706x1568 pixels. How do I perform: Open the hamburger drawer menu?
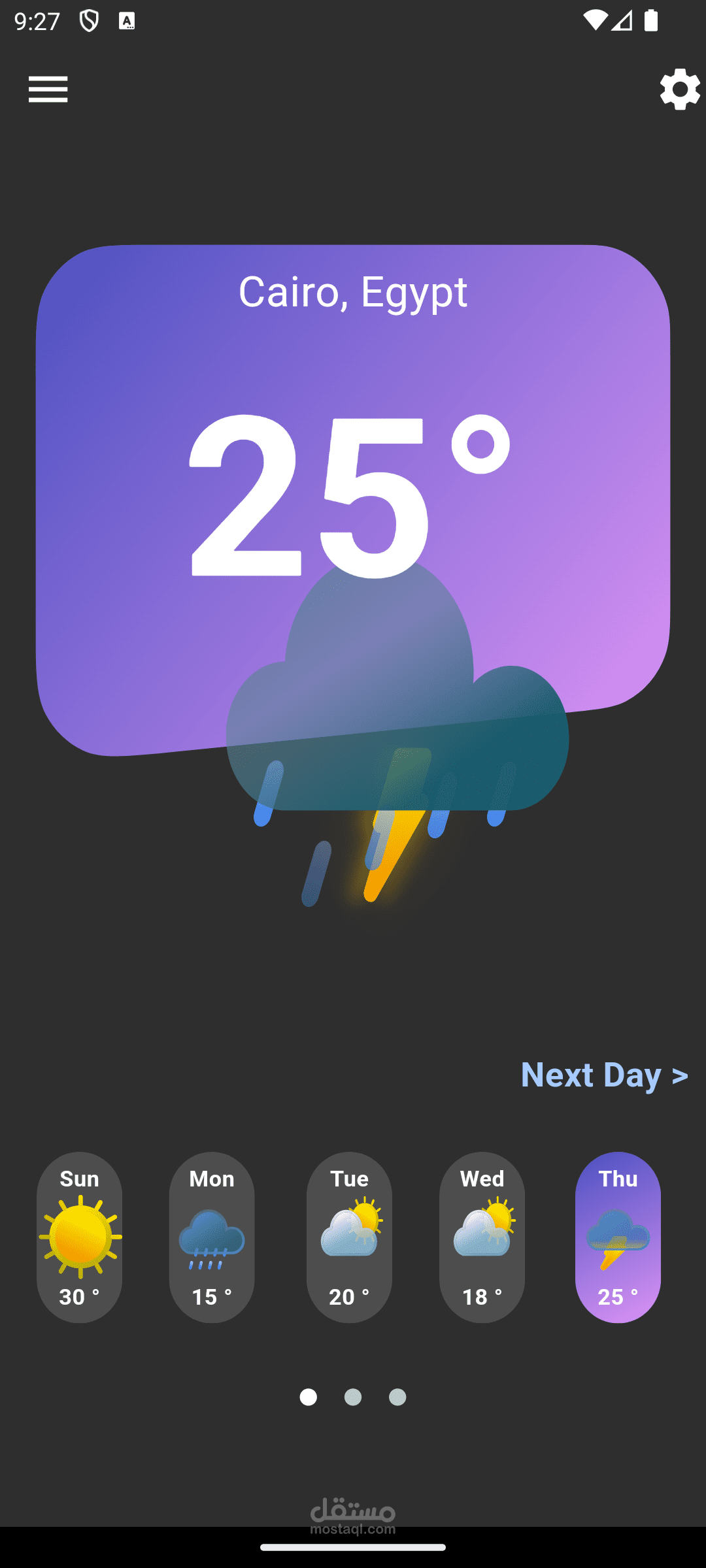coord(48,89)
